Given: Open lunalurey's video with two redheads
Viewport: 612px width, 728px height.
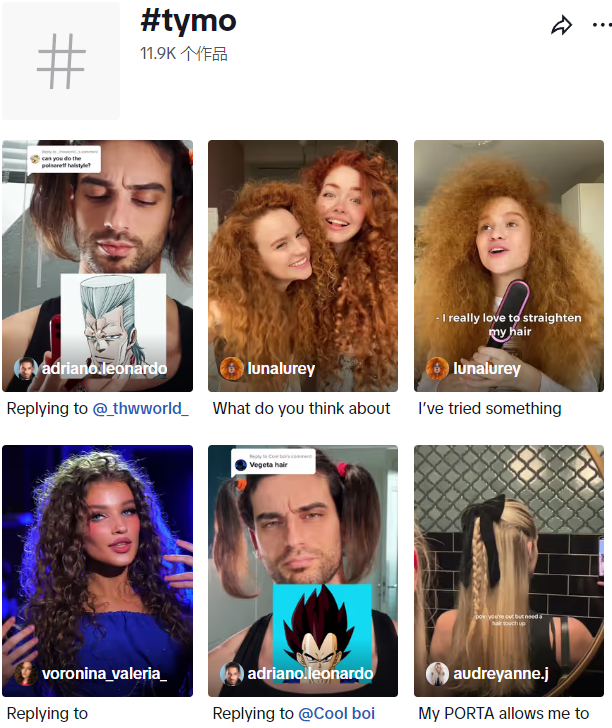Looking at the screenshot, I should click(x=303, y=265).
